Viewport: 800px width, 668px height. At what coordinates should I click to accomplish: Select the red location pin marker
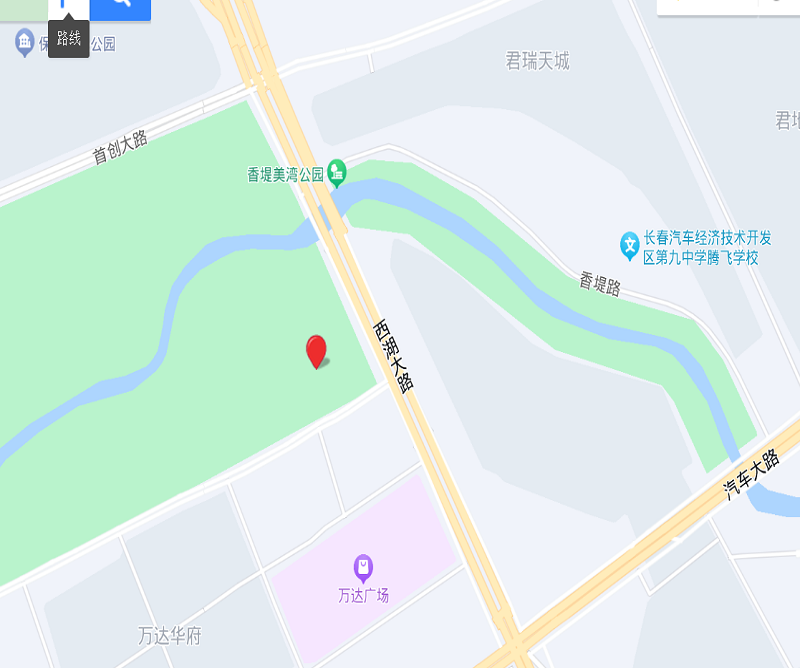[x=316, y=351]
